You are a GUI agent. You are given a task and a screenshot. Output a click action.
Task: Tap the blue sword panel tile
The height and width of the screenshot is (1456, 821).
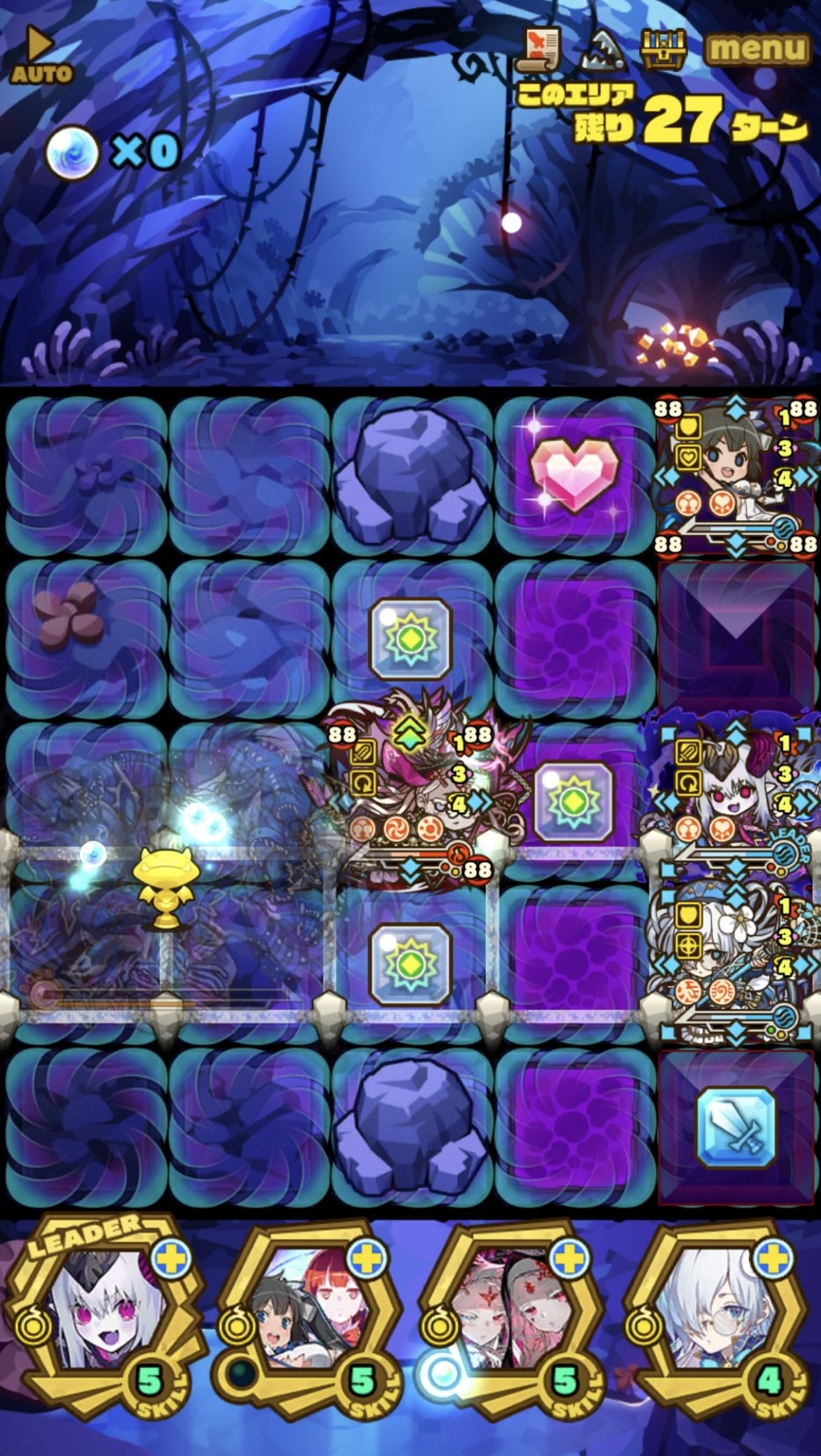point(737,1128)
